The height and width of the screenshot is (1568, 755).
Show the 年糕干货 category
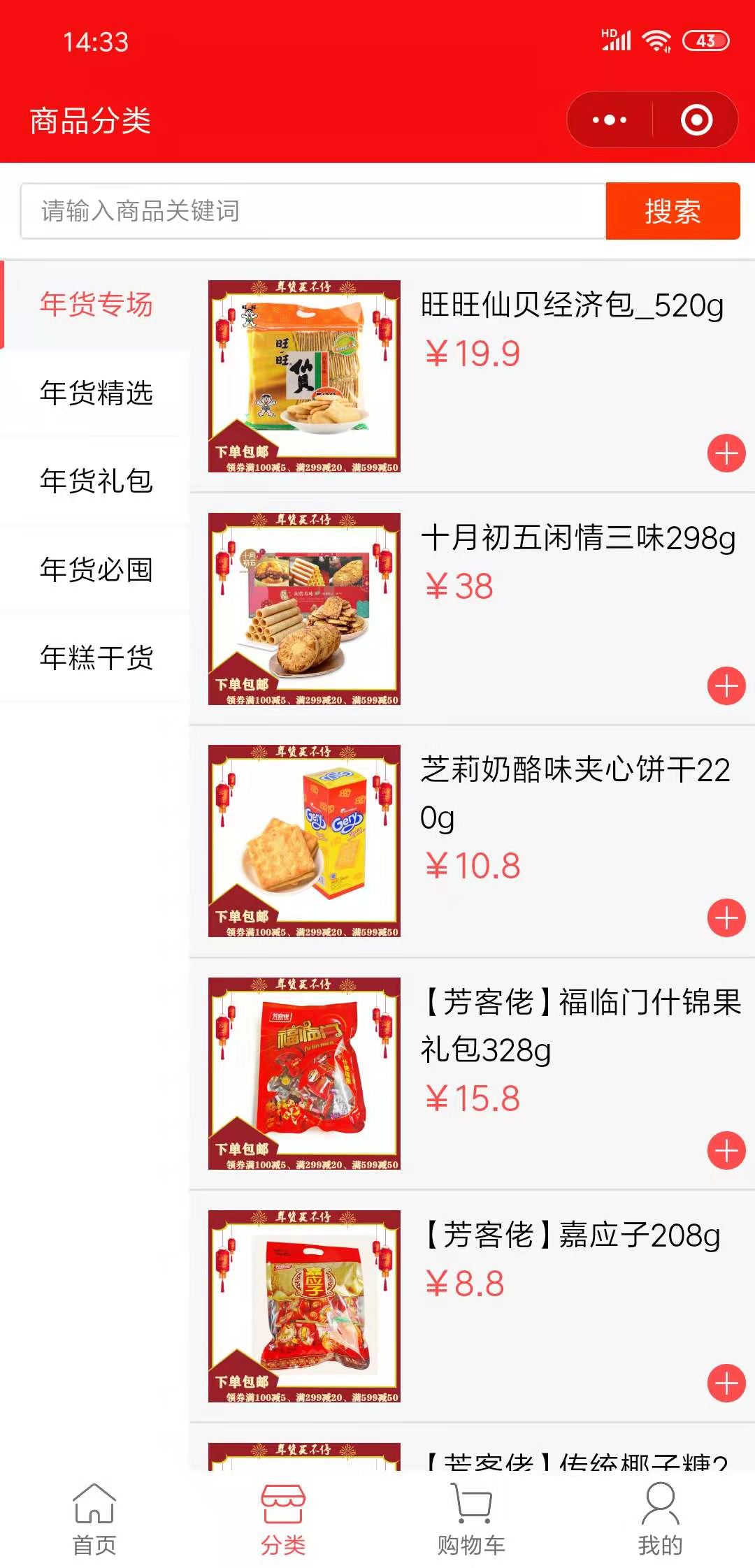tap(96, 658)
